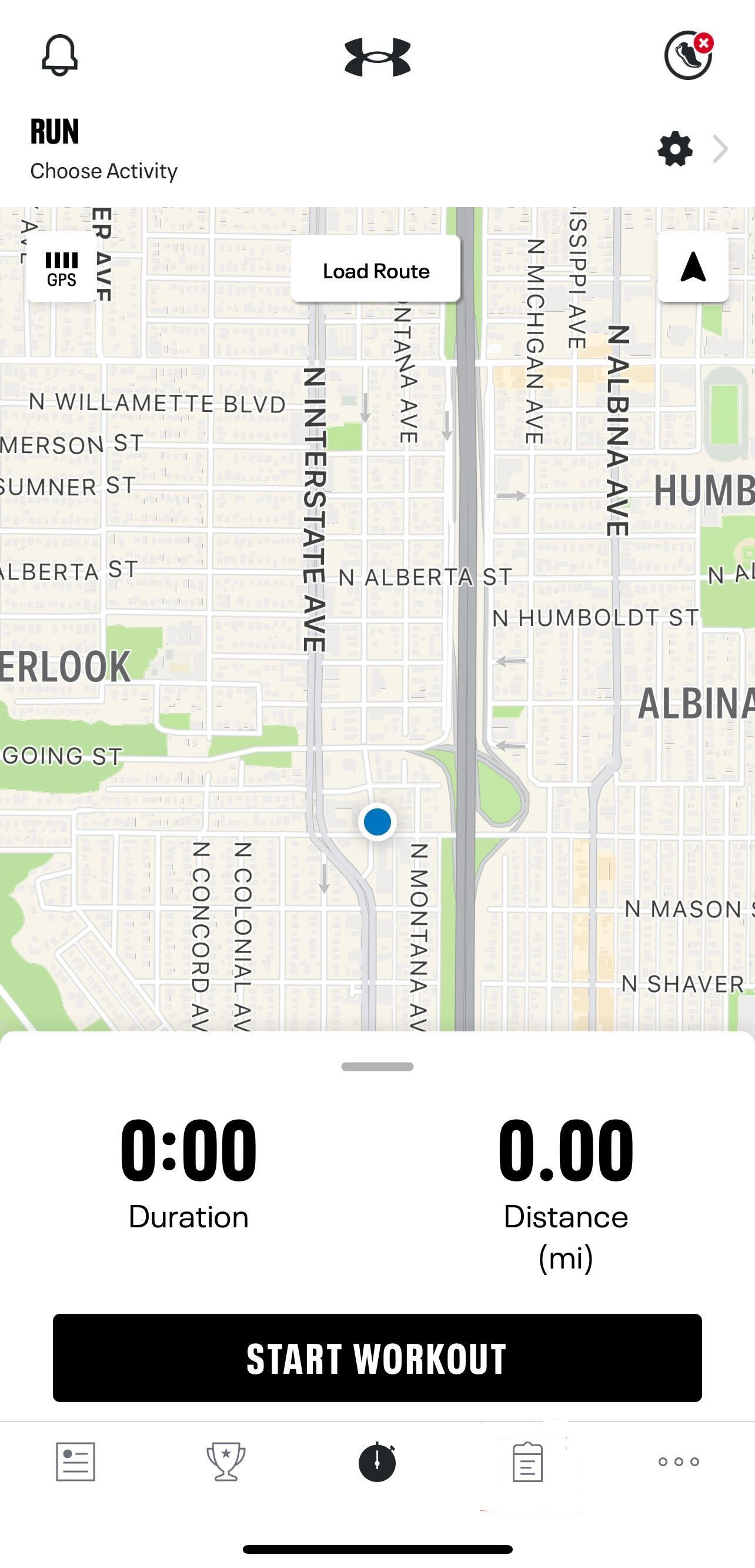This screenshot has height=1568, width=755.
Task: Open the challenges trophy tab
Action: tap(226, 1462)
